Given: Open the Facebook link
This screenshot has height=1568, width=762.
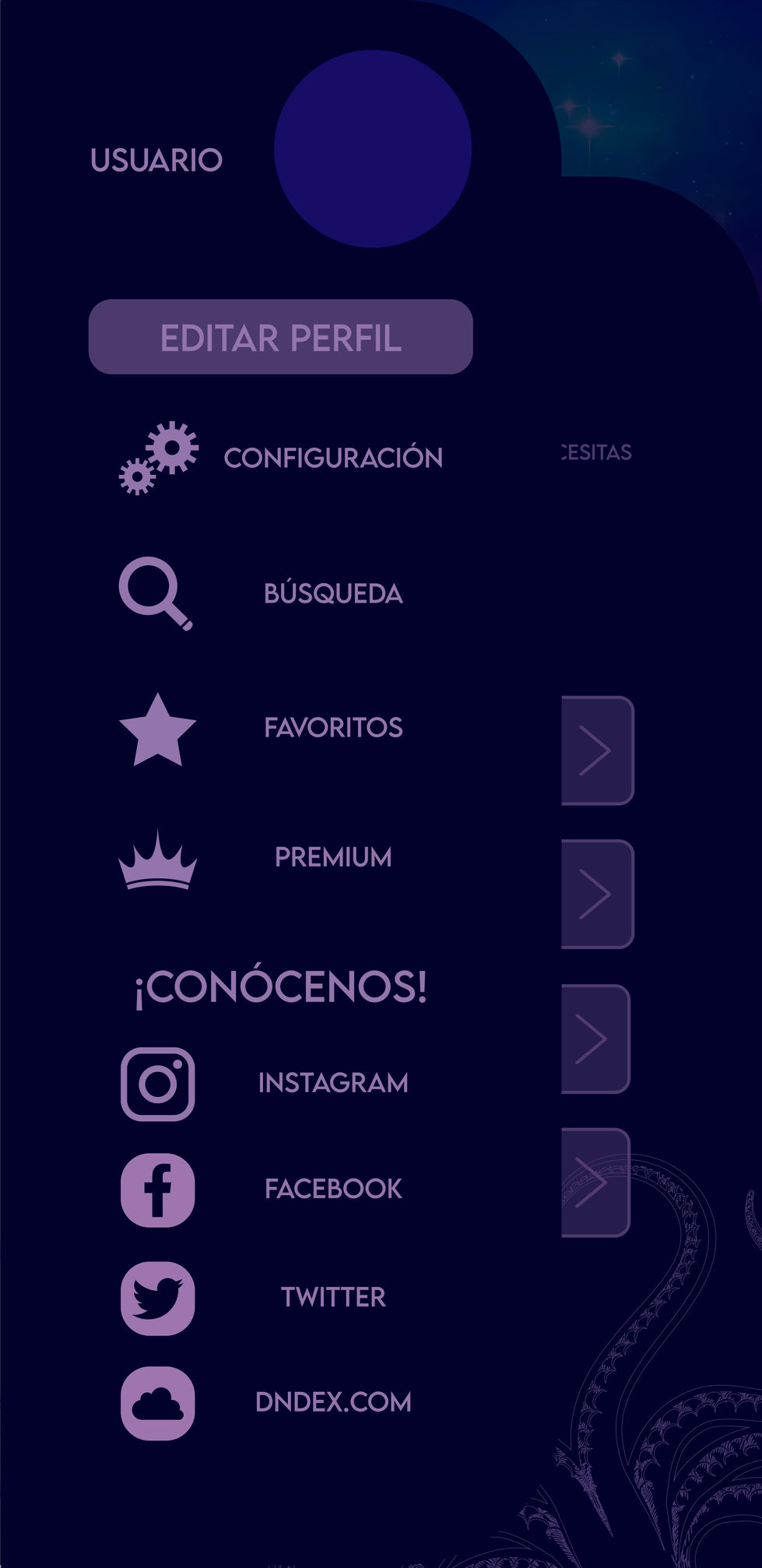Looking at the screenshot, I should 332,1189.
